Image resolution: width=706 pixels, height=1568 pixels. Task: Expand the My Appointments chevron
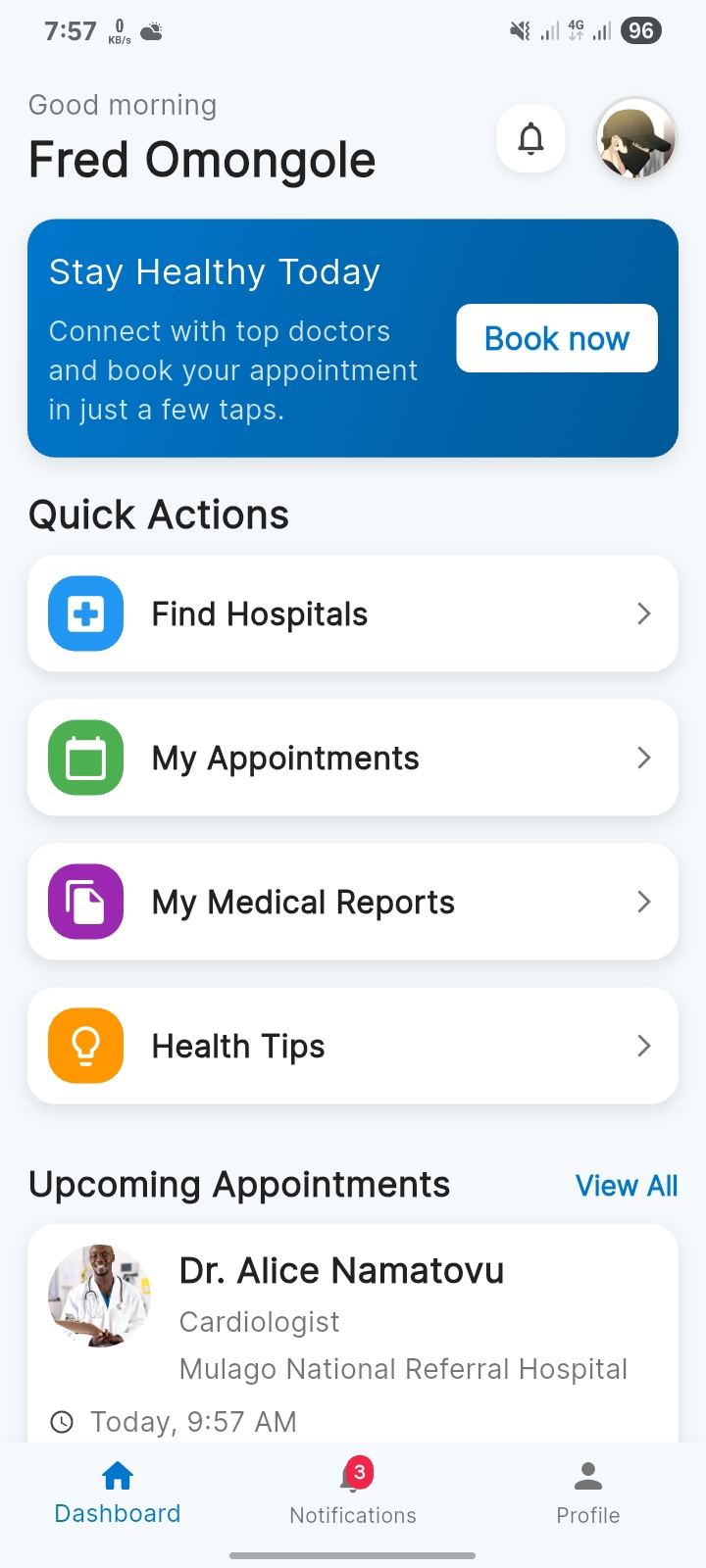point(643,758)
